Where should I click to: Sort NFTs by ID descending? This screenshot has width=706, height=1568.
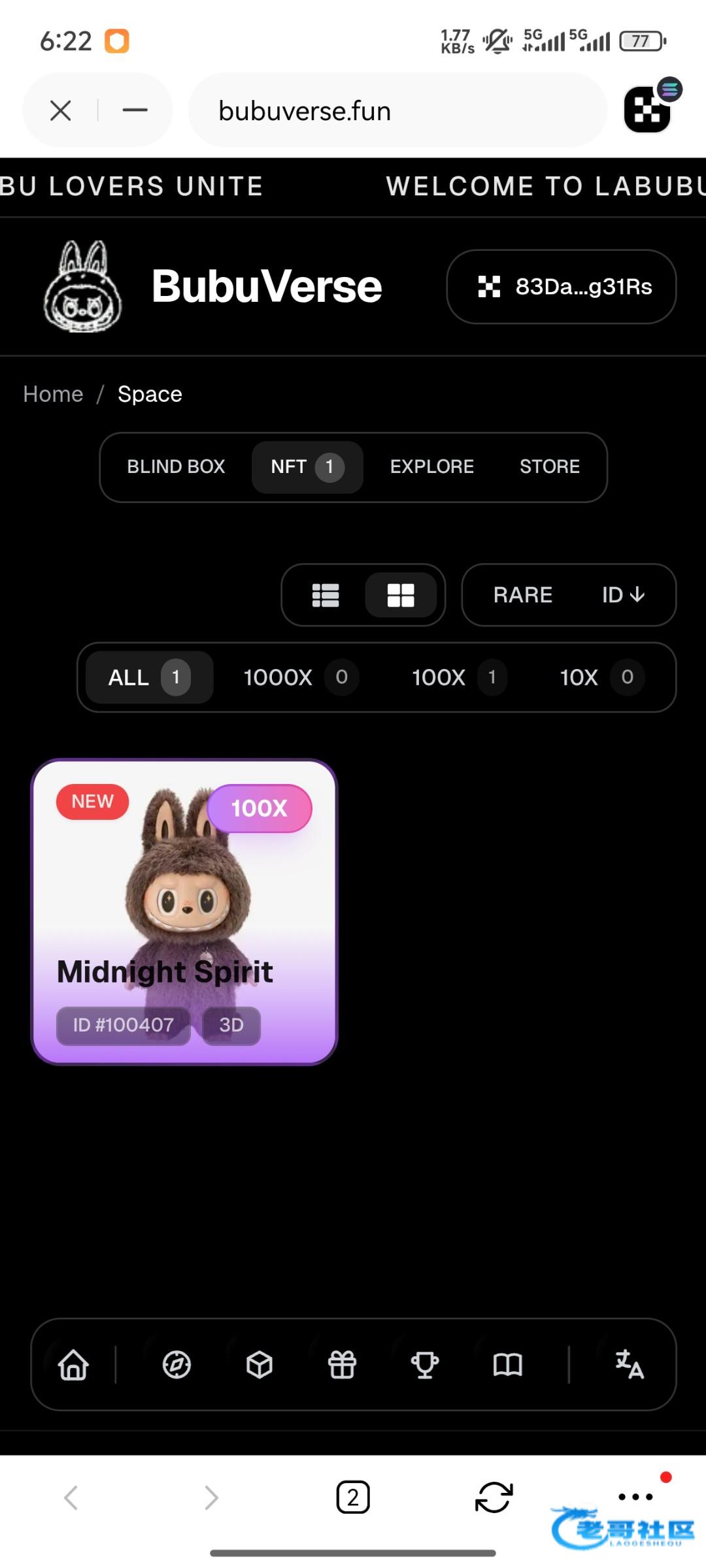(622, 595)
